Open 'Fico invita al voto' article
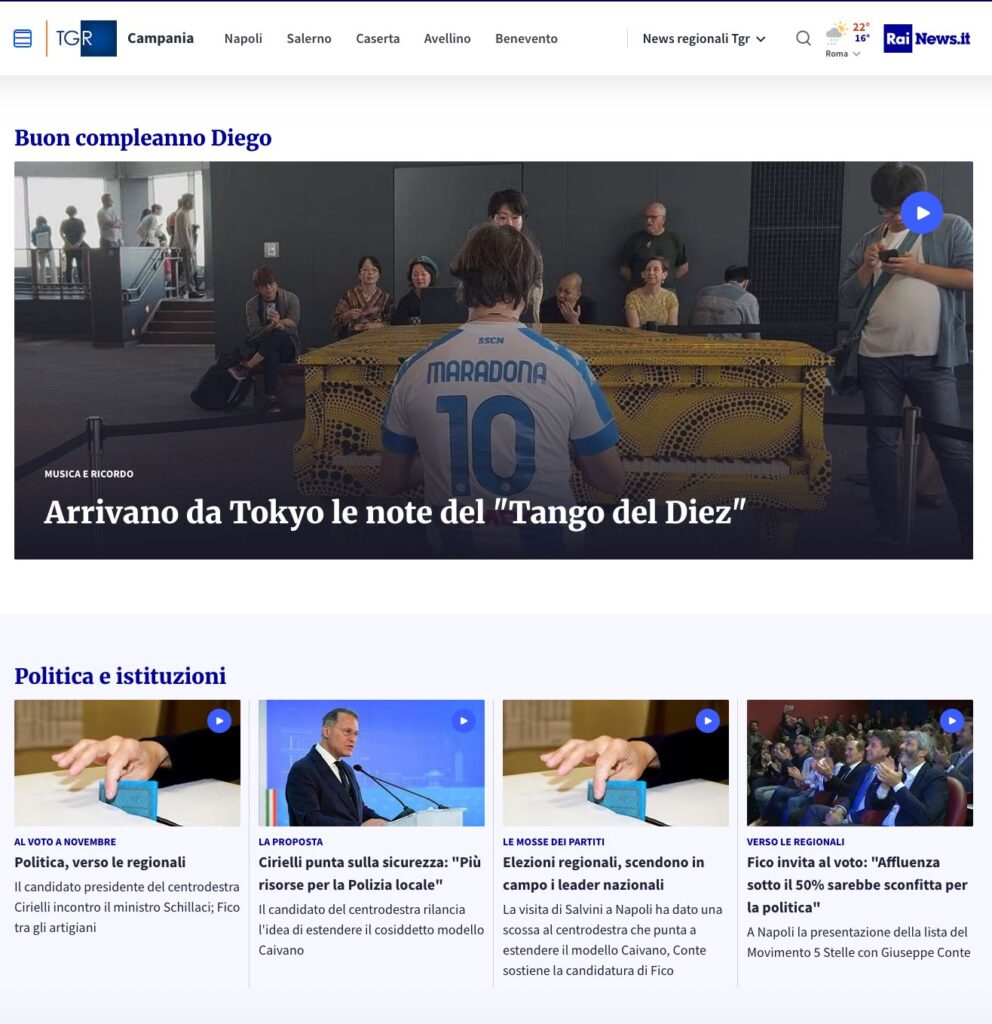 tap(857, 884)
